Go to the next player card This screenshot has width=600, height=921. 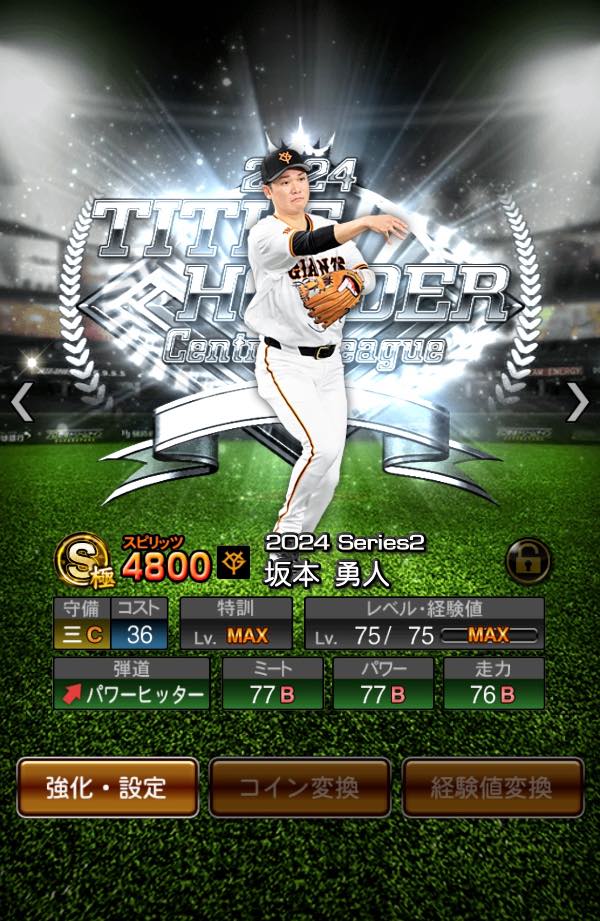578,402
